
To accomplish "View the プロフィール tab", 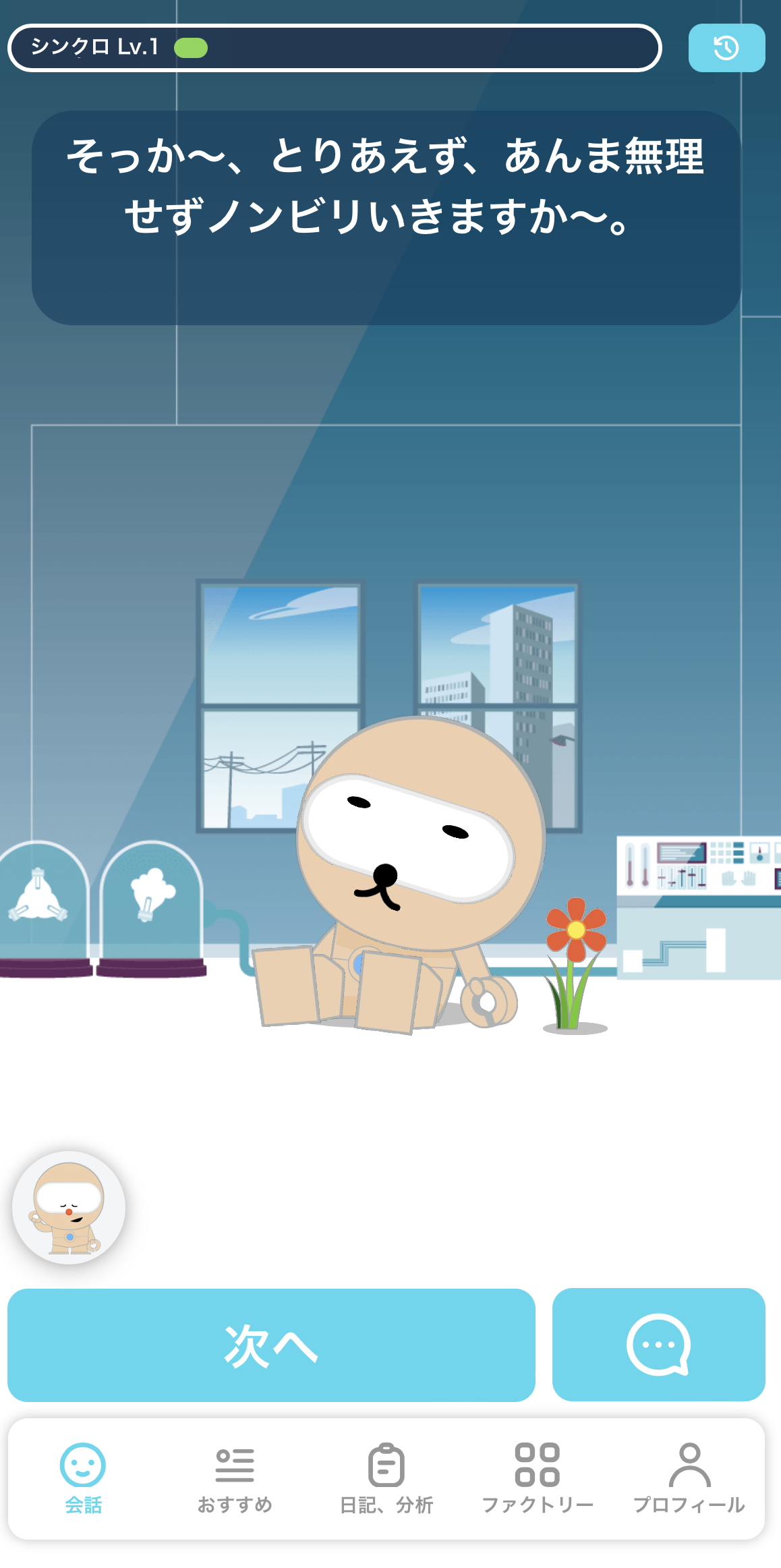I will point(689,1478).
